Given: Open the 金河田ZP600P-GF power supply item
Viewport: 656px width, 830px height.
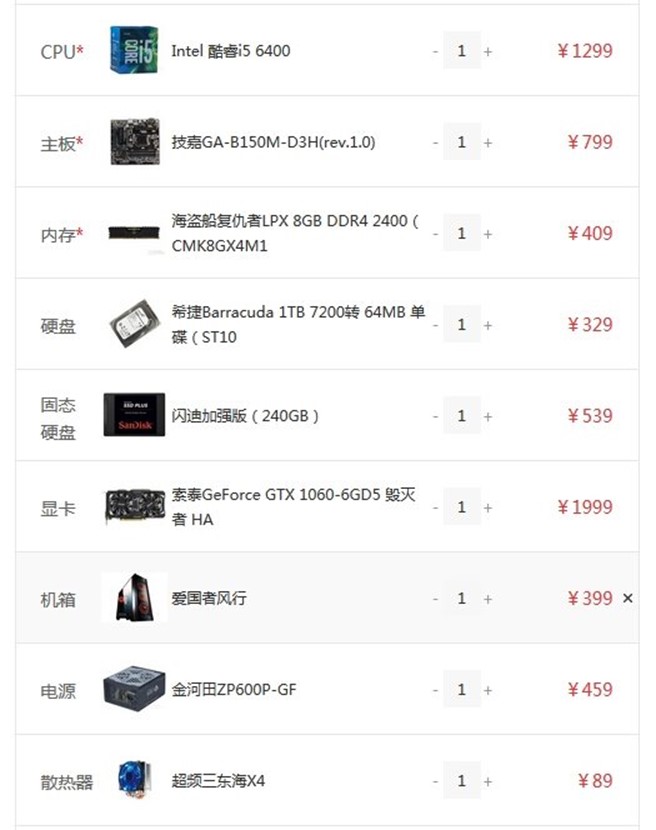Looking at the screenshot, I should coord(234,690).
